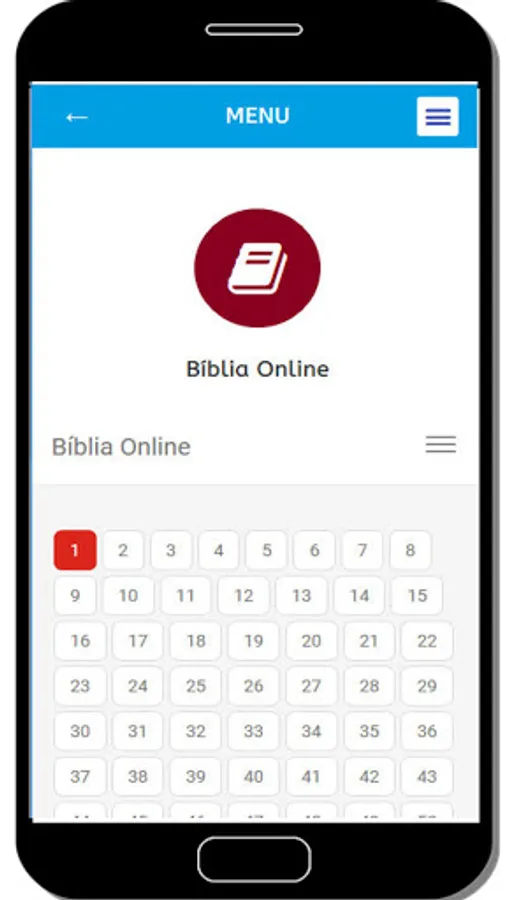Open the Bíblia Online section menu icon
Image resolution: width=506 pixels, height=900 pixels.
441,445
